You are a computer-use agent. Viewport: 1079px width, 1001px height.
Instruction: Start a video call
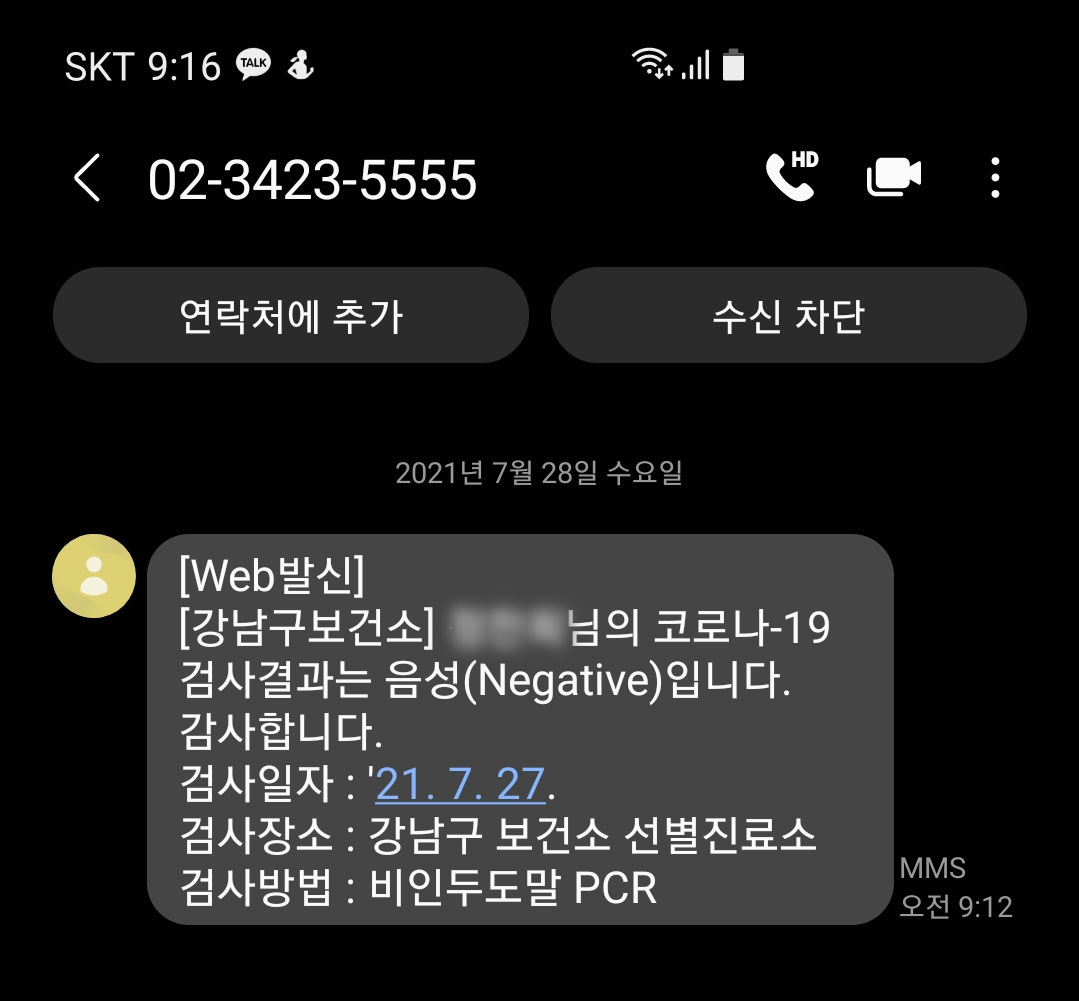893,178
